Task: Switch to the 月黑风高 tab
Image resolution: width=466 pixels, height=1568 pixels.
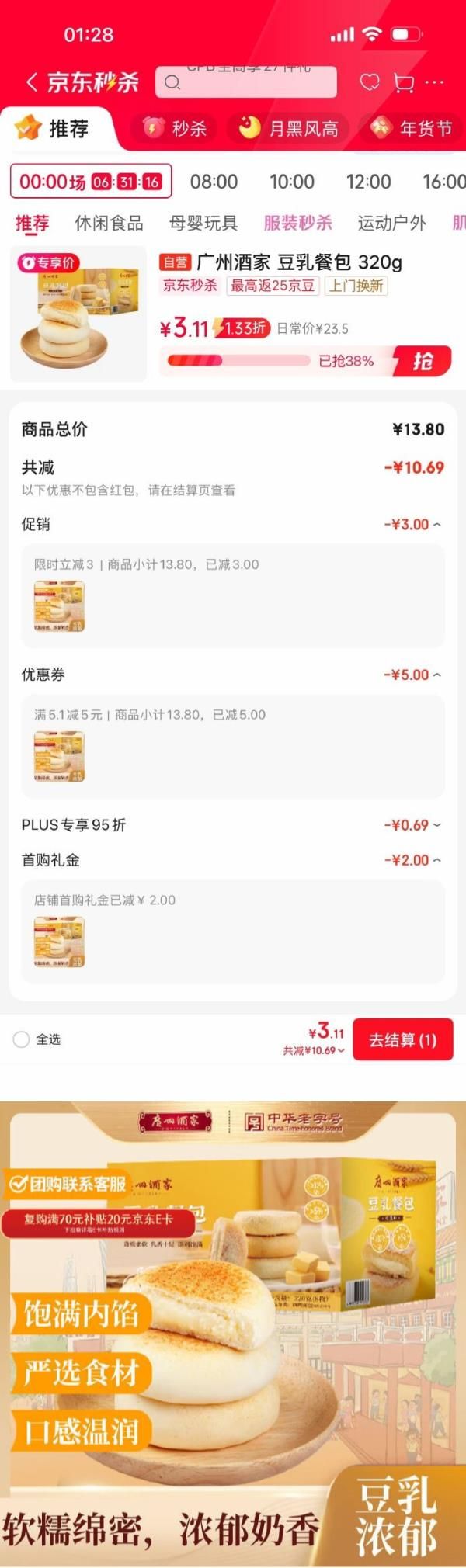Action: [x=289, y=128]
